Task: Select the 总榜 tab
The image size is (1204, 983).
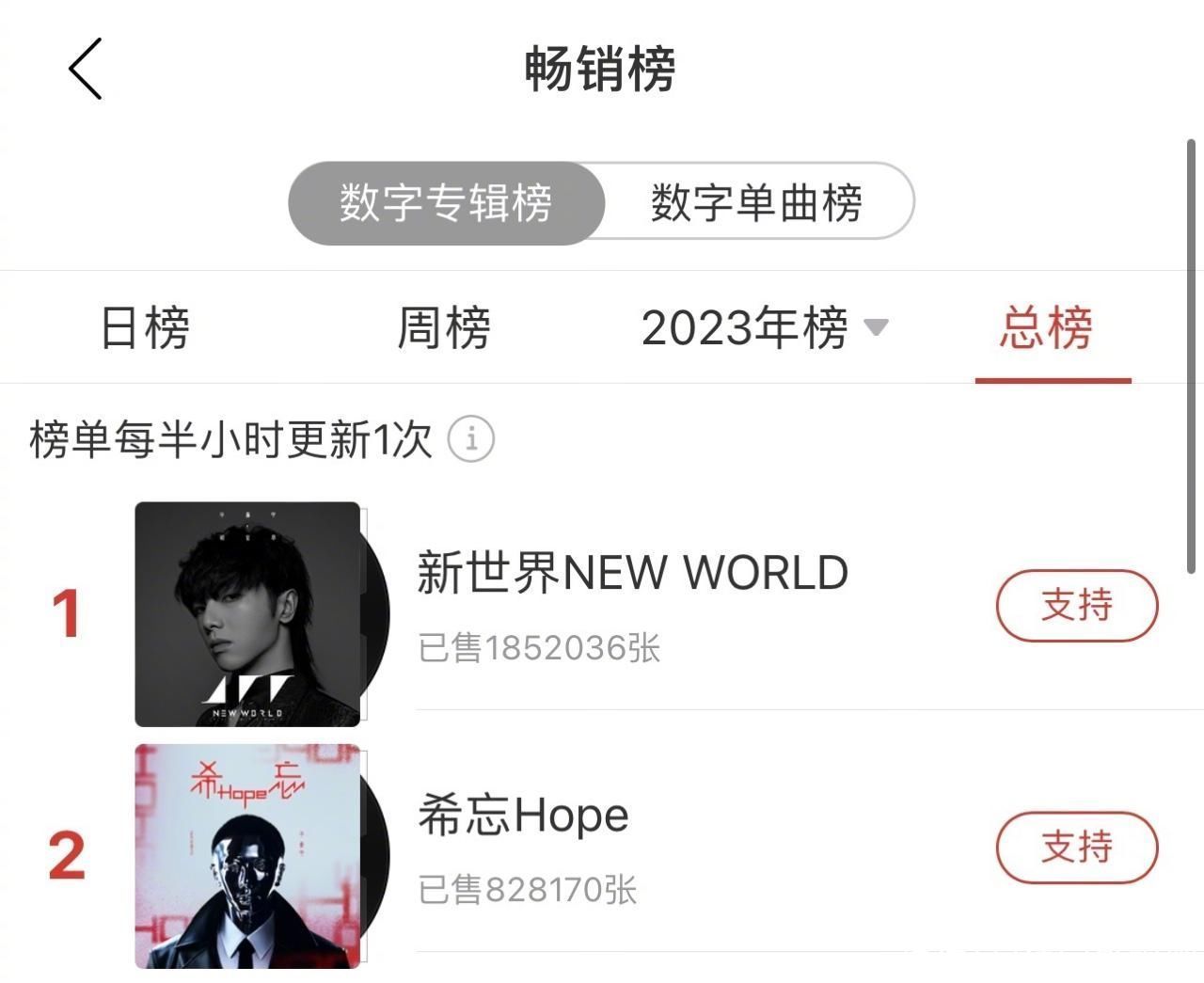Action: point(1046,327)
